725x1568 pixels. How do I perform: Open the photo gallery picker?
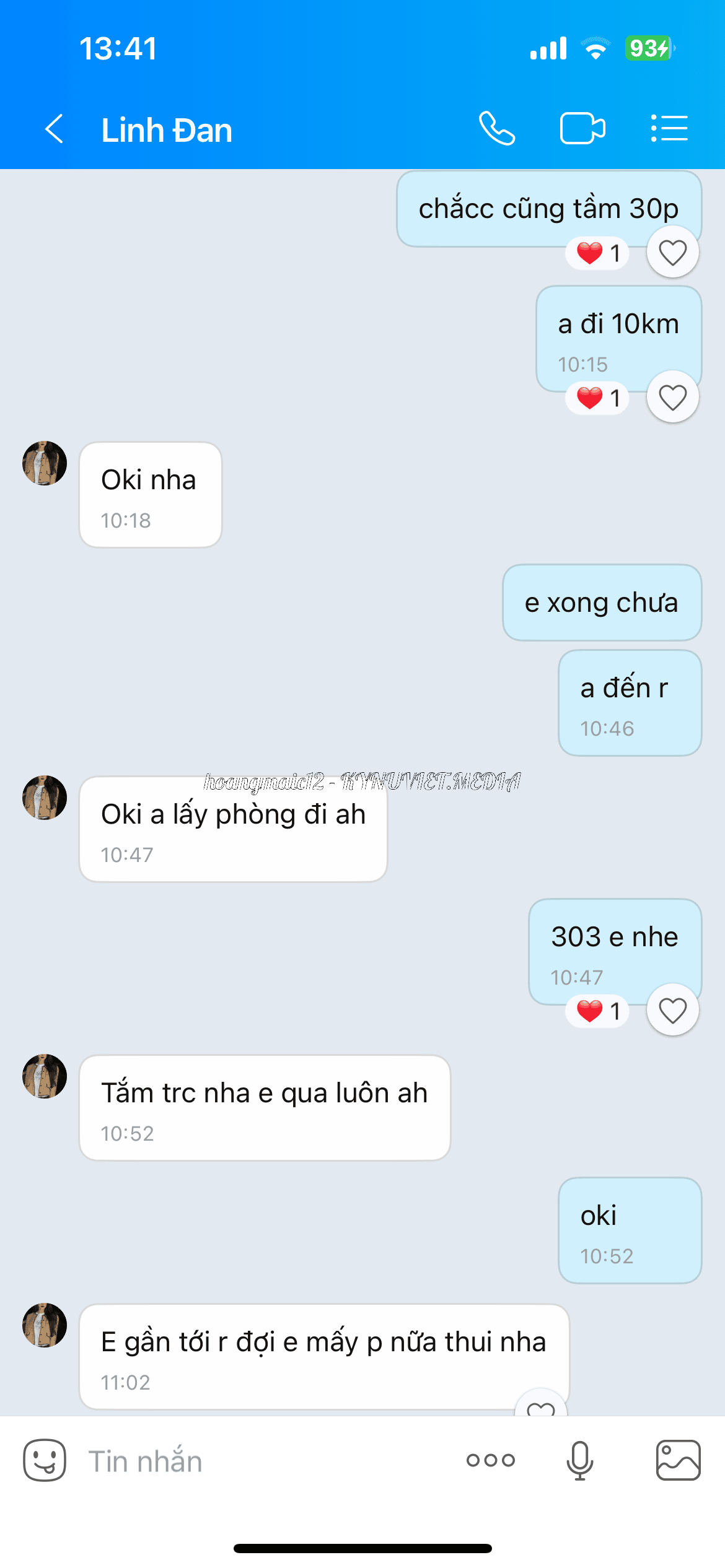pos(678,1460)
